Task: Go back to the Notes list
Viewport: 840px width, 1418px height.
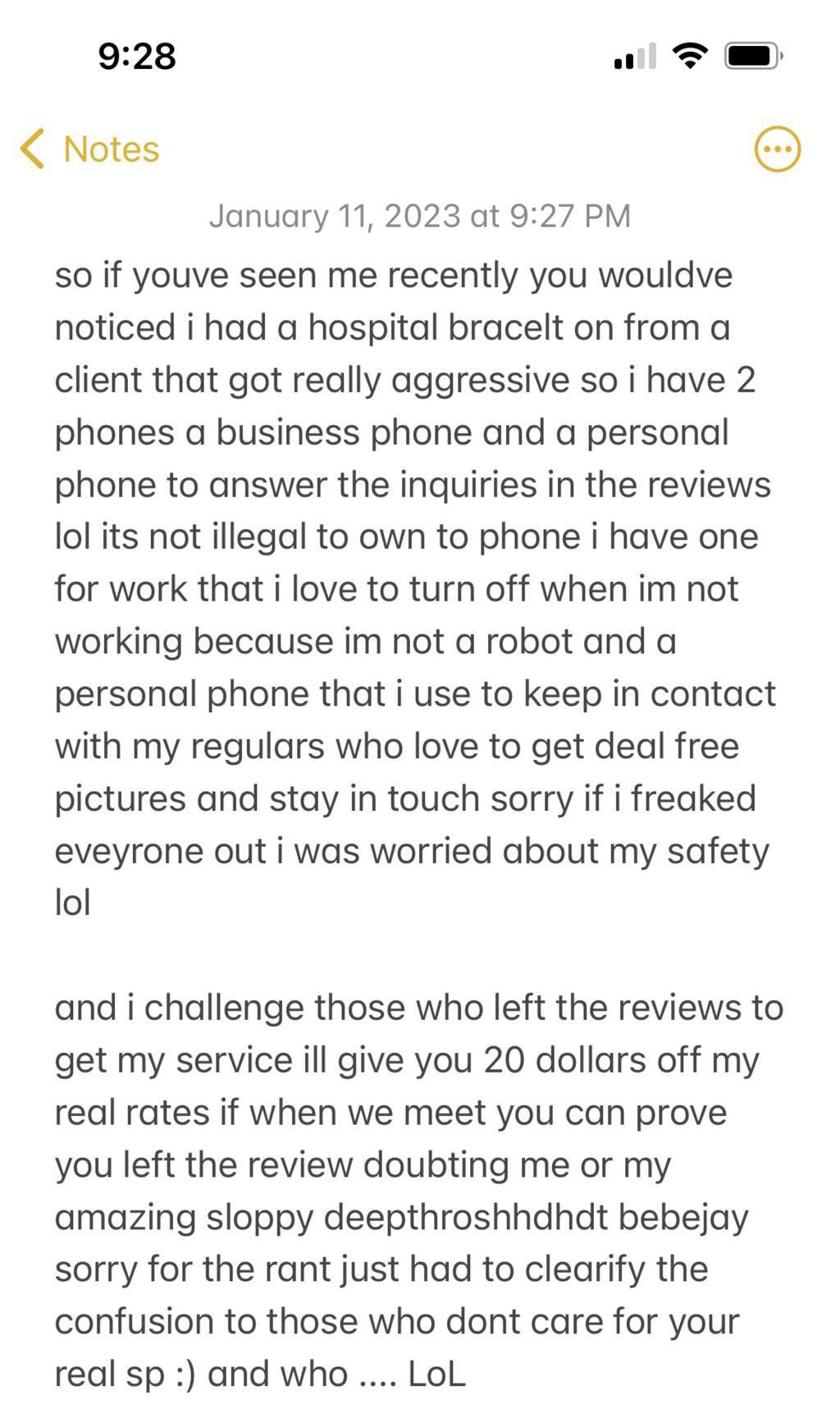Action: [x=90, y=149]
